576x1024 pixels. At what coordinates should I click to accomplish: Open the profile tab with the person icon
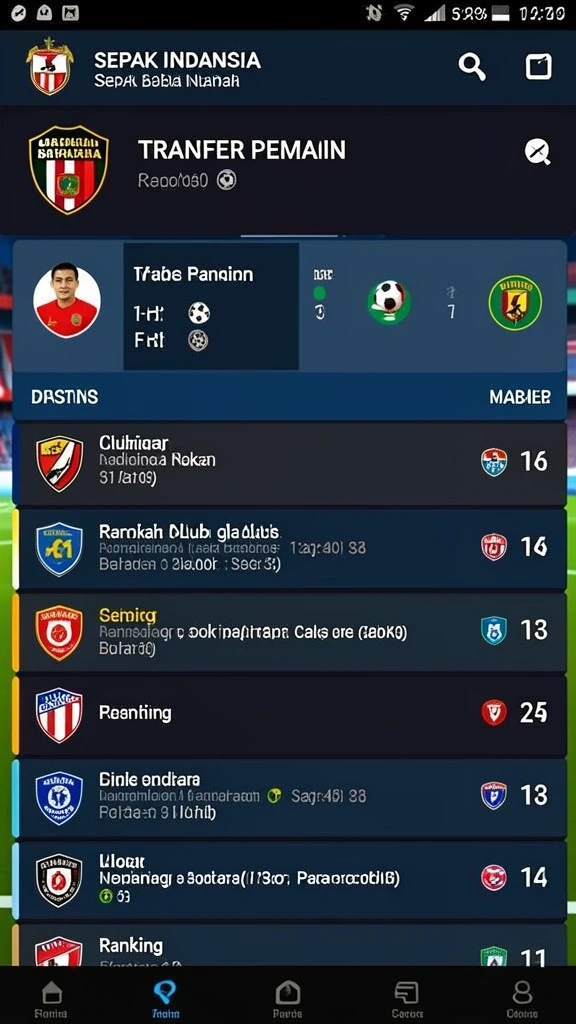point(522,1000)
